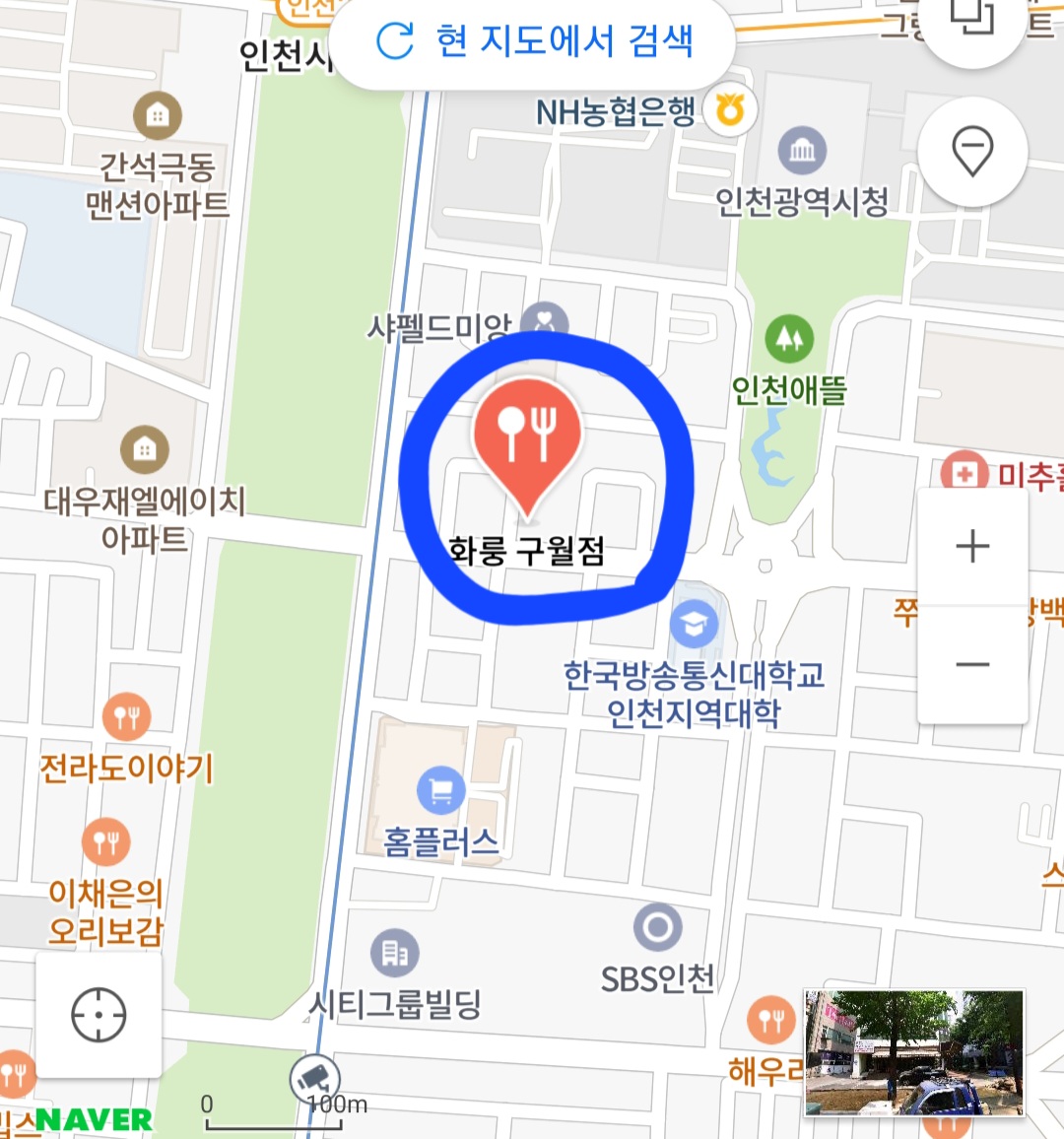The height and width of the screenshot is (1139, 1064).
Task: Tap the 시티그룹빌딩 building marker
Action: coord(395,953)
